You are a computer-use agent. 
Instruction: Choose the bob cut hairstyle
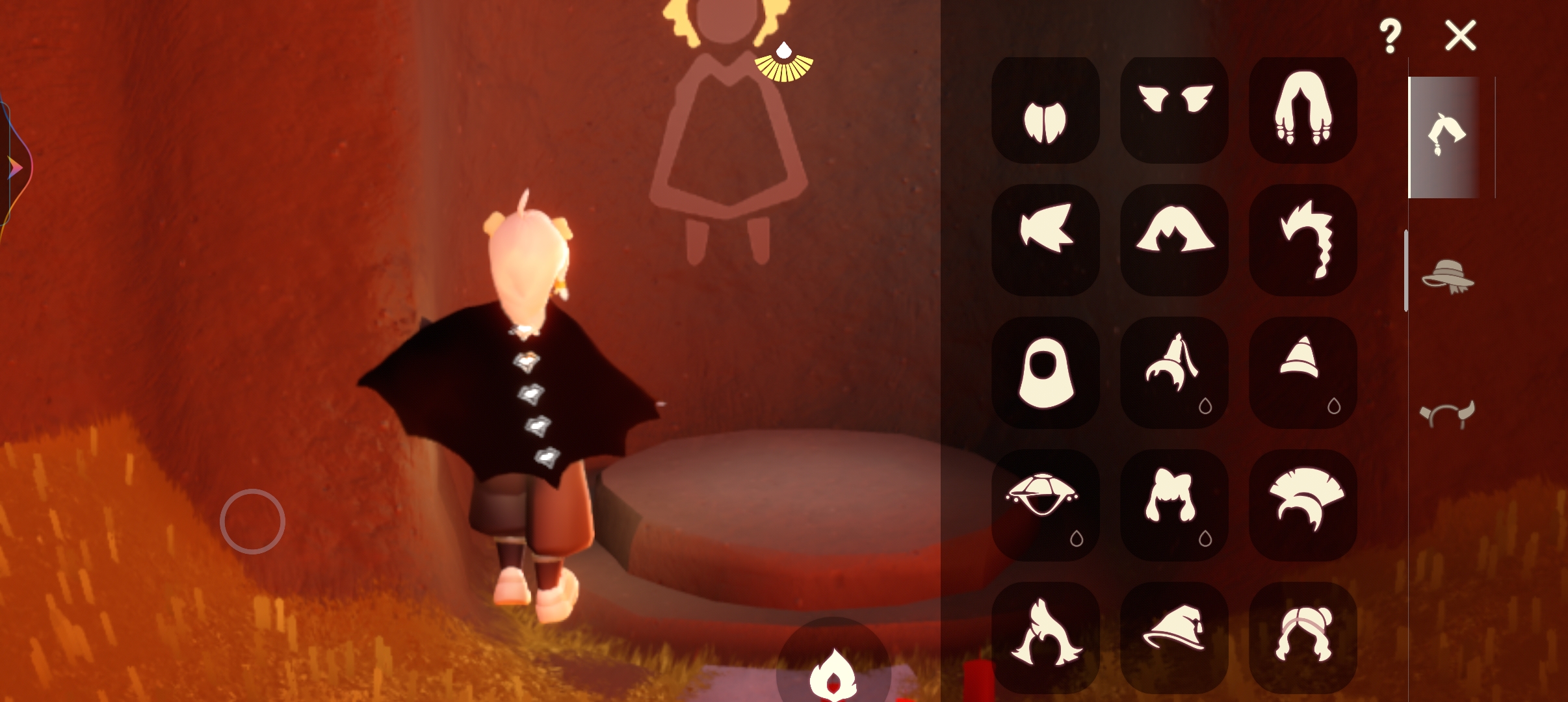coord(1174,240)
